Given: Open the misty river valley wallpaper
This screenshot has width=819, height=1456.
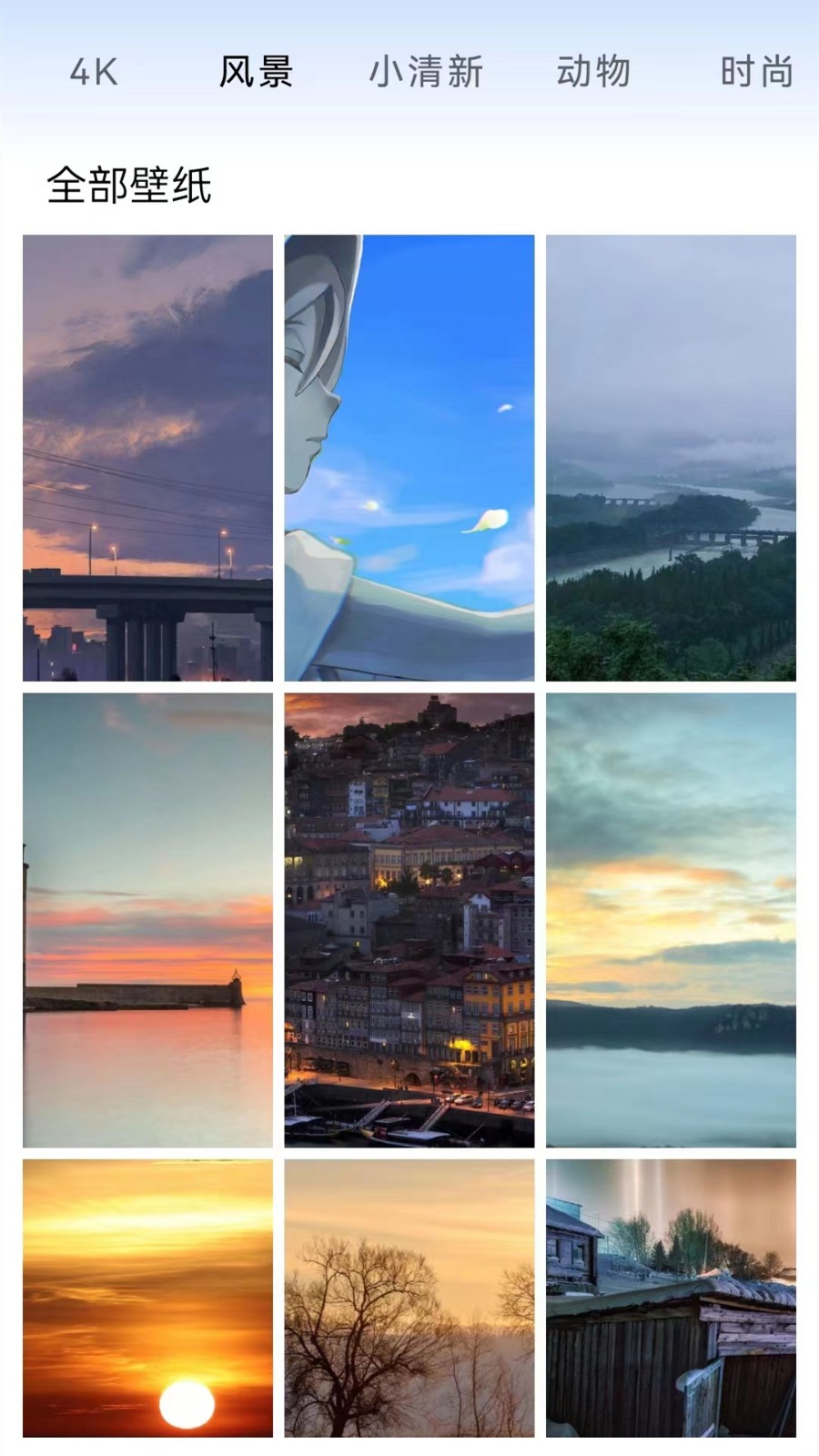Looking at the screenshot, I should (x=671, y=458).
